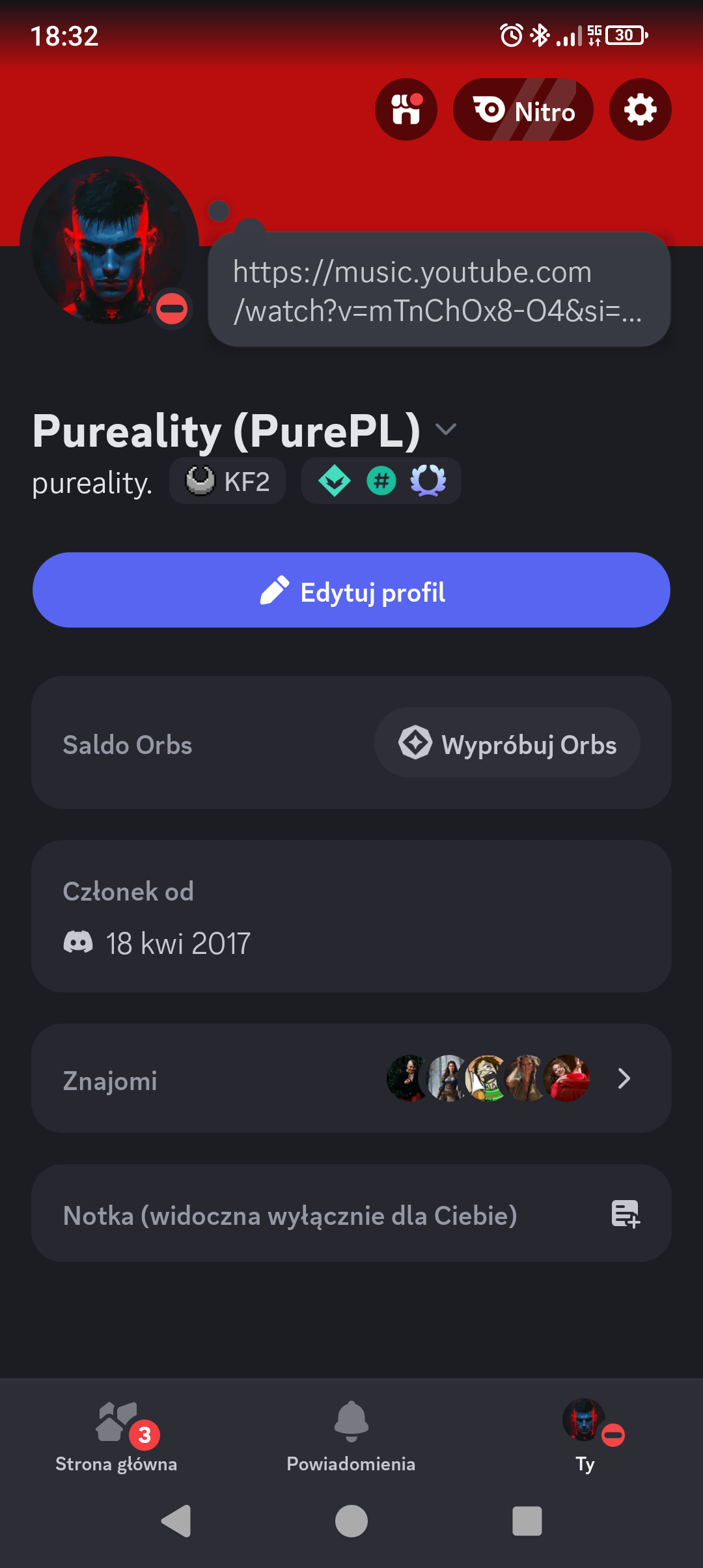Open the shop icon in the header
703x1568 pixels.
pos(406,109)
